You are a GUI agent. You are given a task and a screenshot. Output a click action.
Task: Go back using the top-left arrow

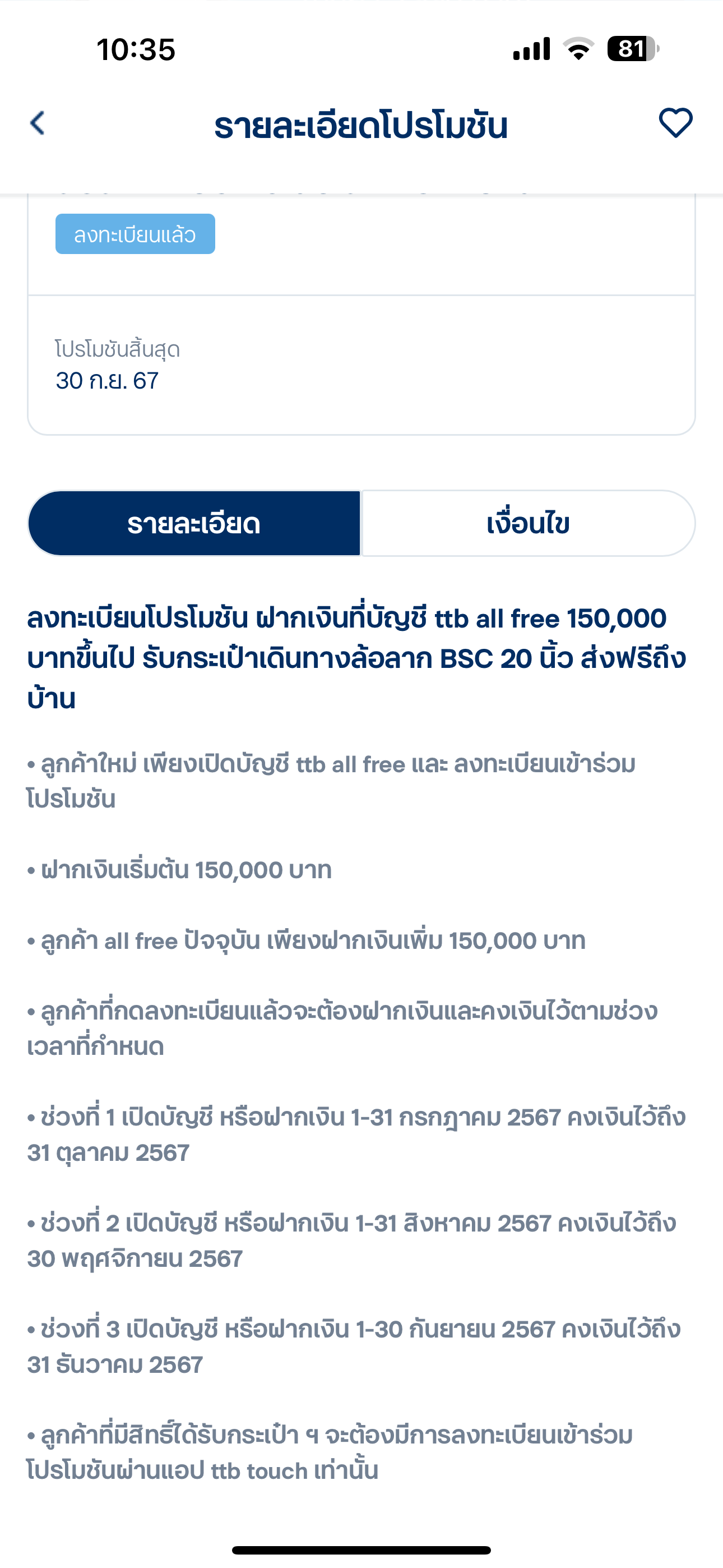[x=38, y=123]
